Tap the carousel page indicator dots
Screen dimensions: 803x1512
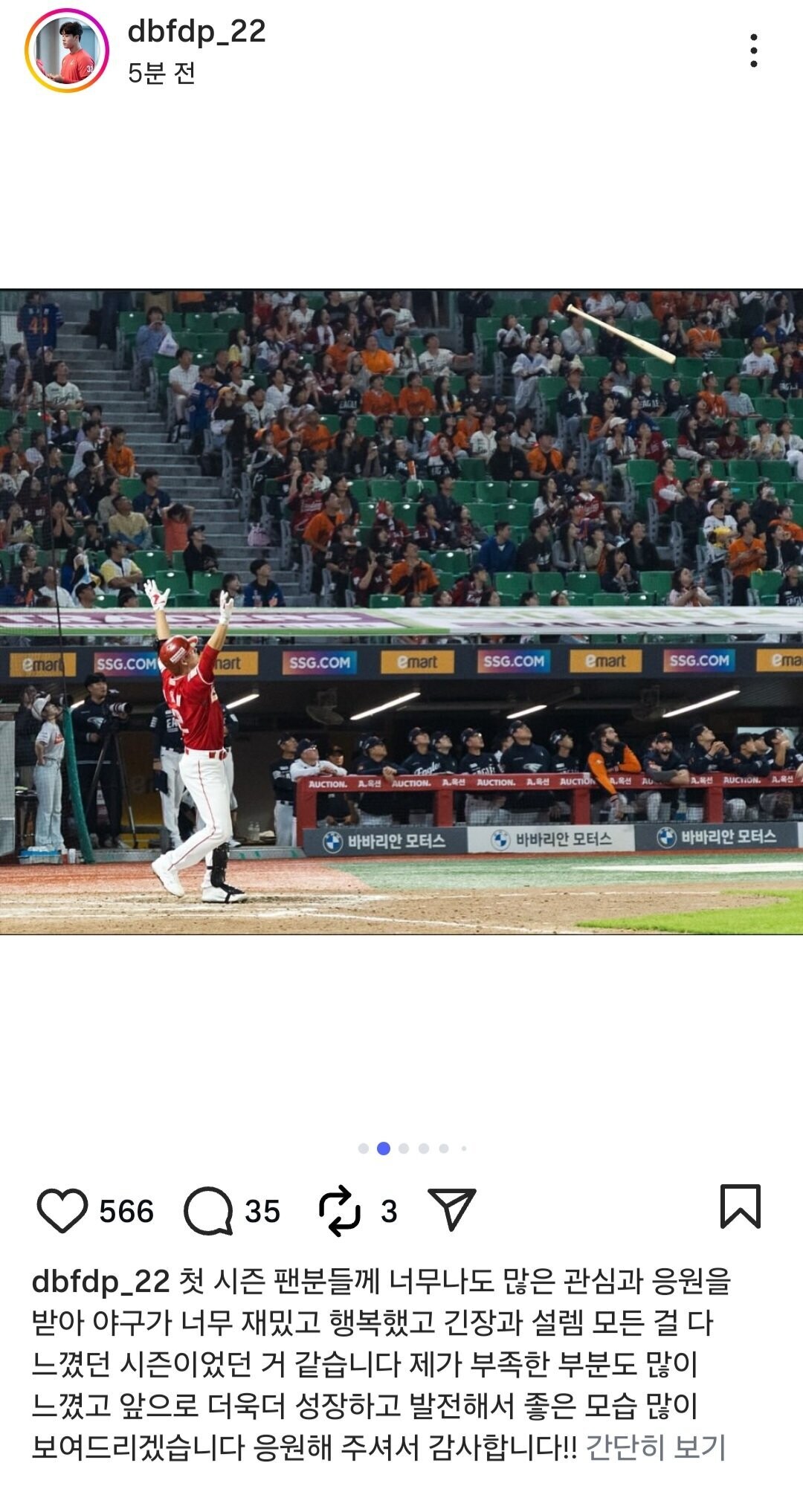coord(412,1148)
